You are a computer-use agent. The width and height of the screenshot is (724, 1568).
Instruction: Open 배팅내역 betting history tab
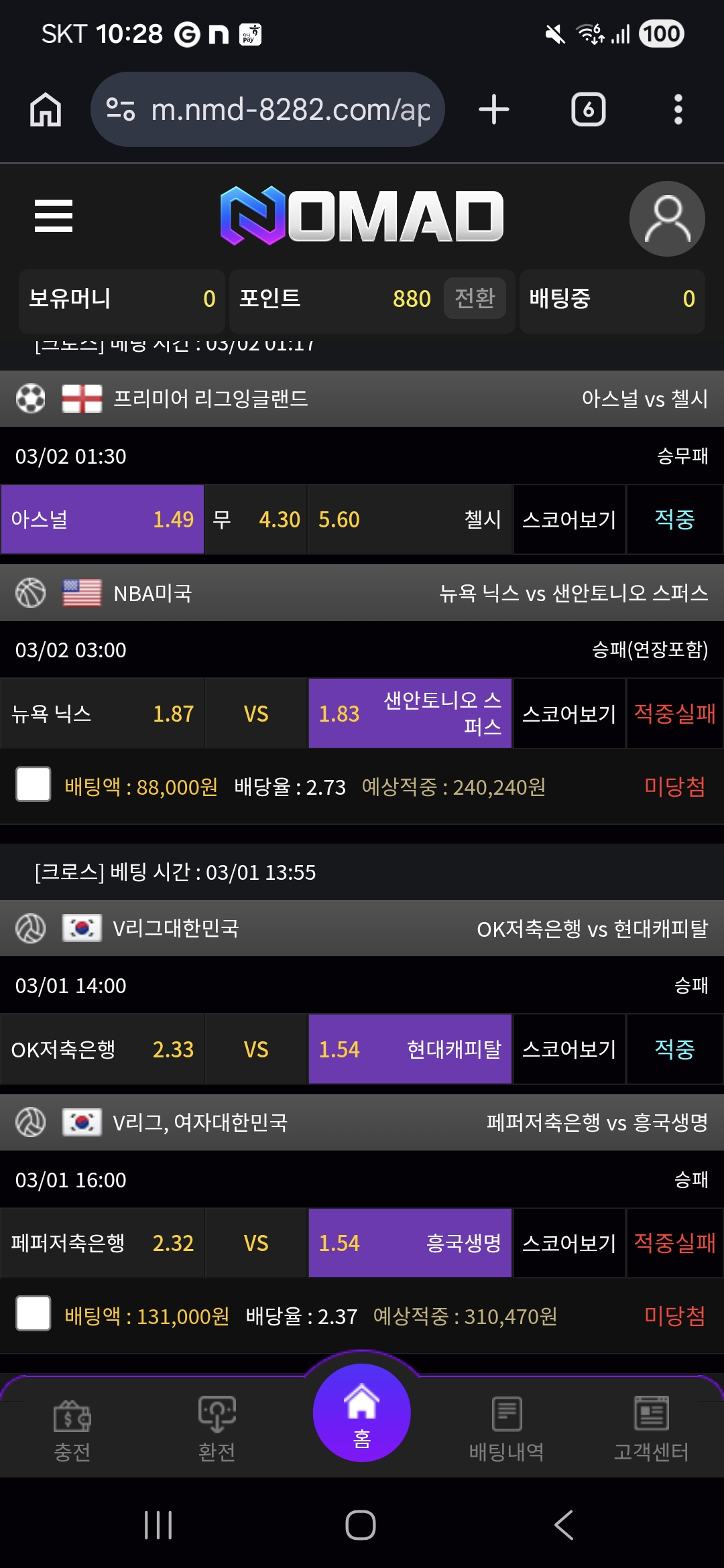click(x=507, y=1429)
